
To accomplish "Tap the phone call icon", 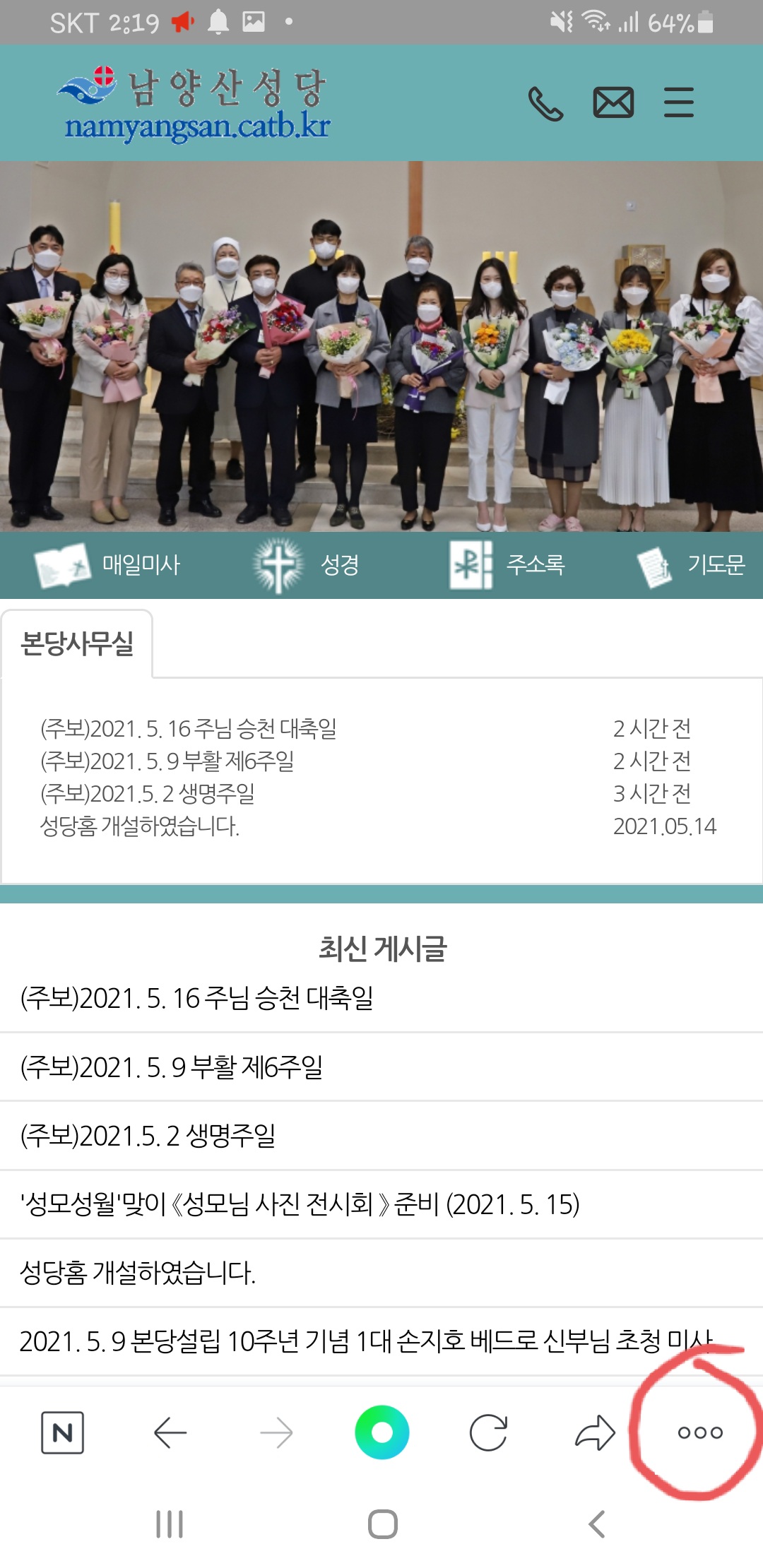I will tap(545, 104).
